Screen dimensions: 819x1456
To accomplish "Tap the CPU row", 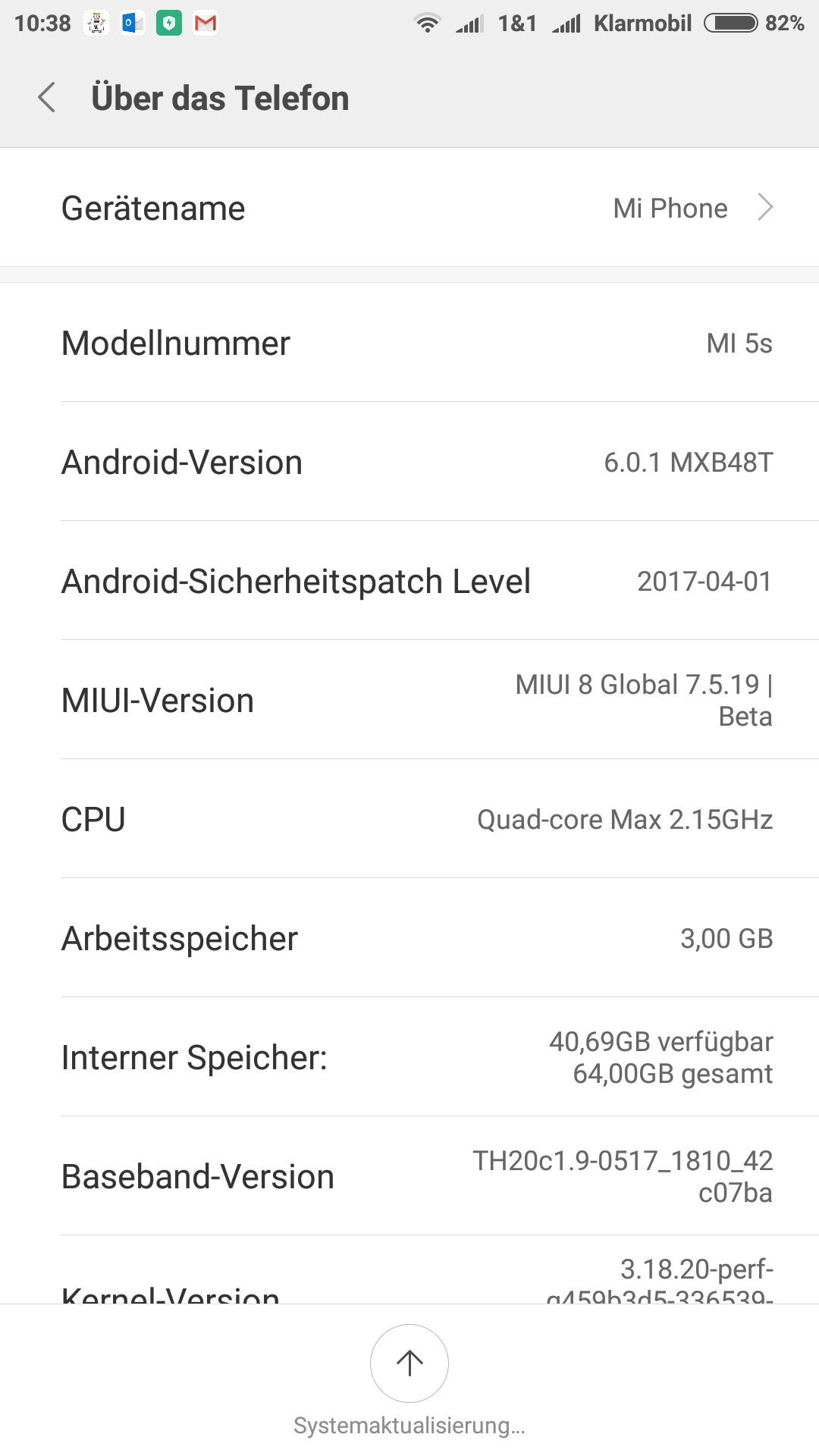I will [409, 819].
